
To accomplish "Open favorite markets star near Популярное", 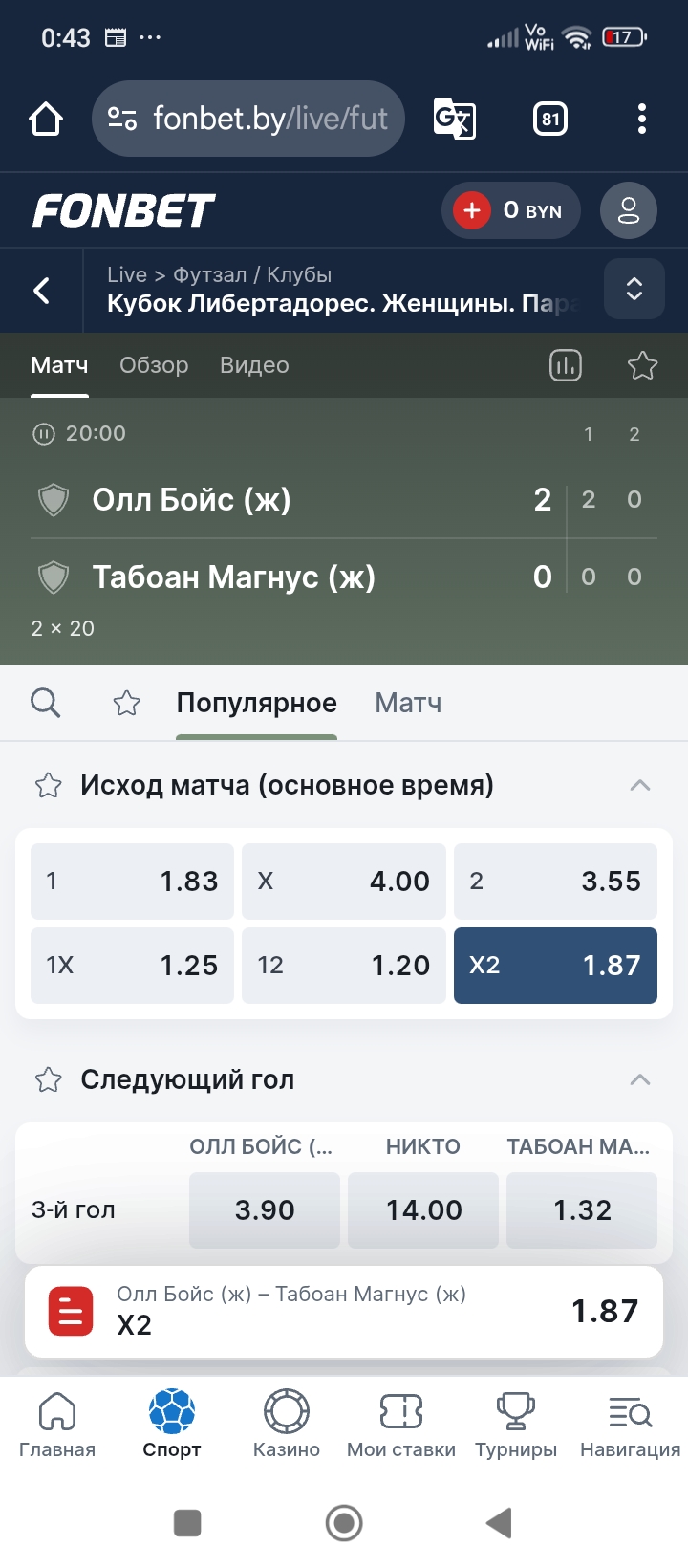I will tap(126, 703).
